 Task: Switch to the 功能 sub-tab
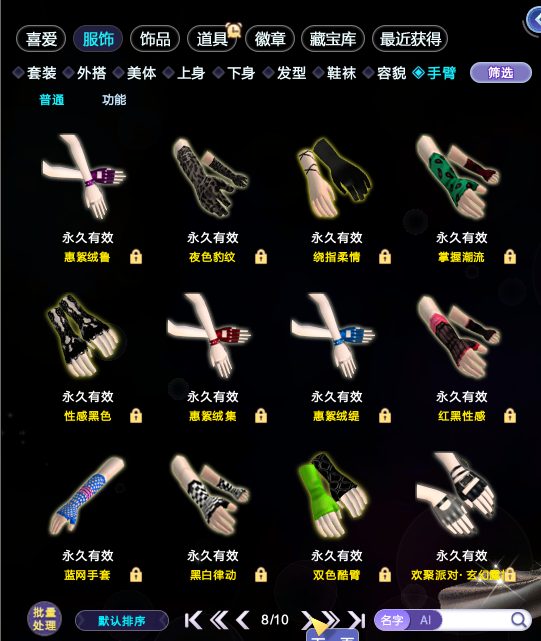114,99
